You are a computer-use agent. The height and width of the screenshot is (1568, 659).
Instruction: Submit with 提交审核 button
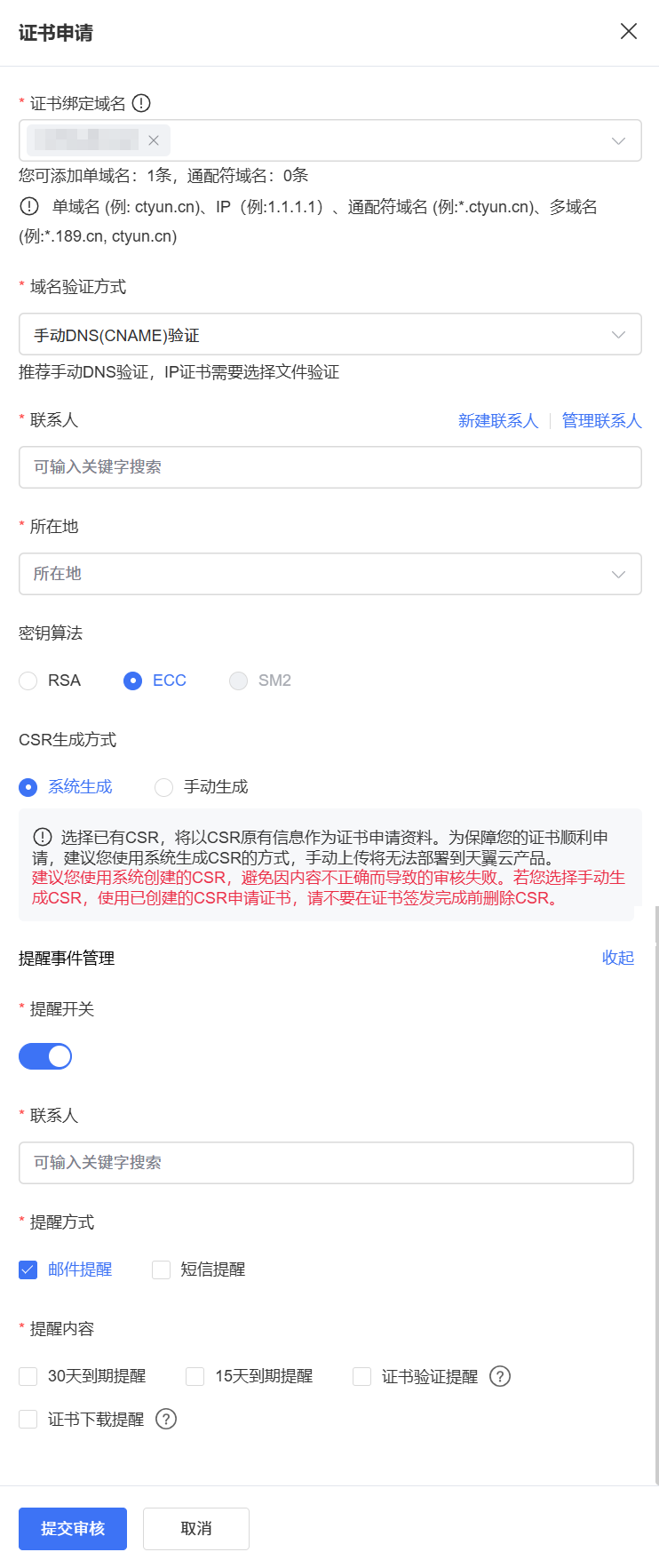point(73,1529)
